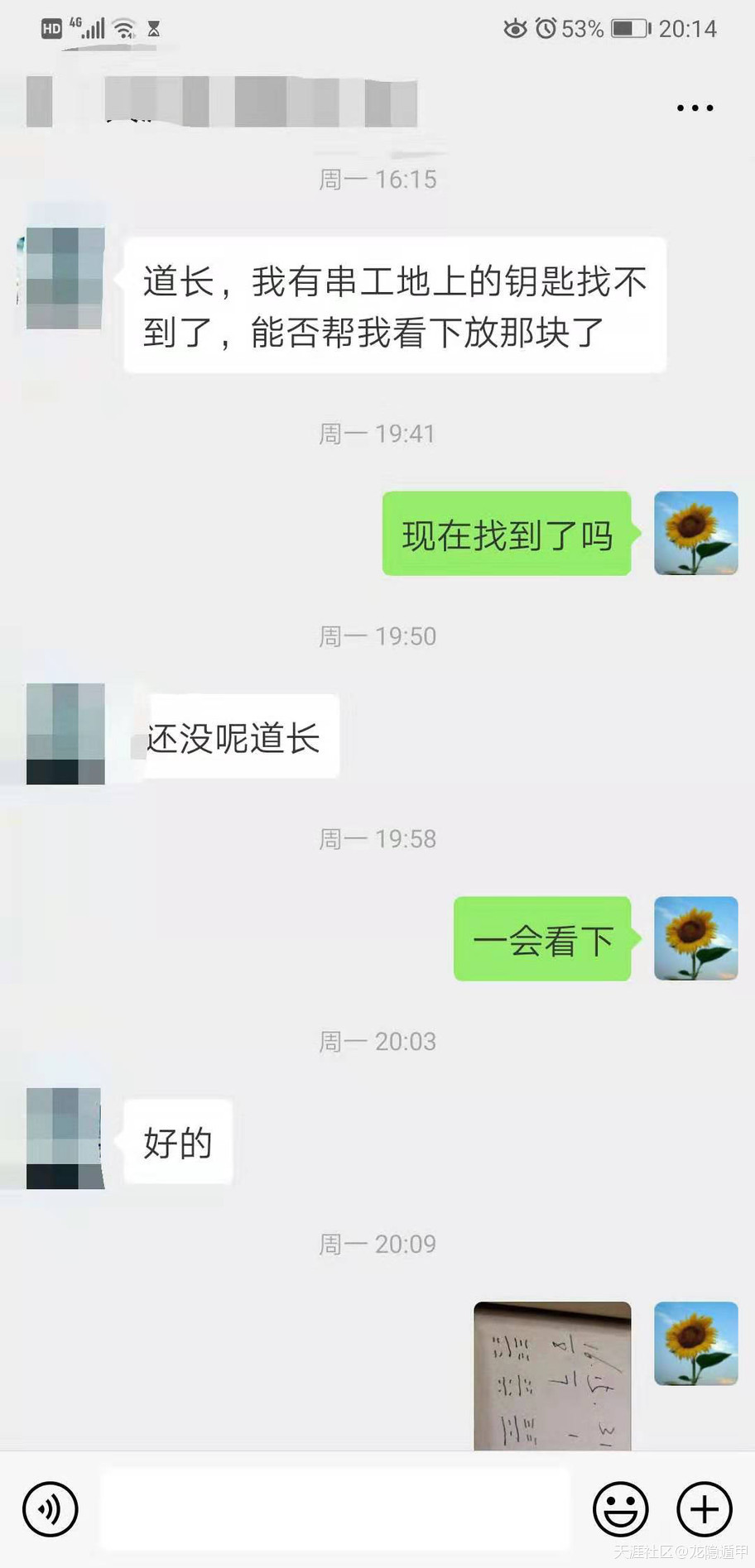This screenshot has height=1568, width=755.
Task: Open the sent handwritten photo message
Action: tap(552, 1375)
